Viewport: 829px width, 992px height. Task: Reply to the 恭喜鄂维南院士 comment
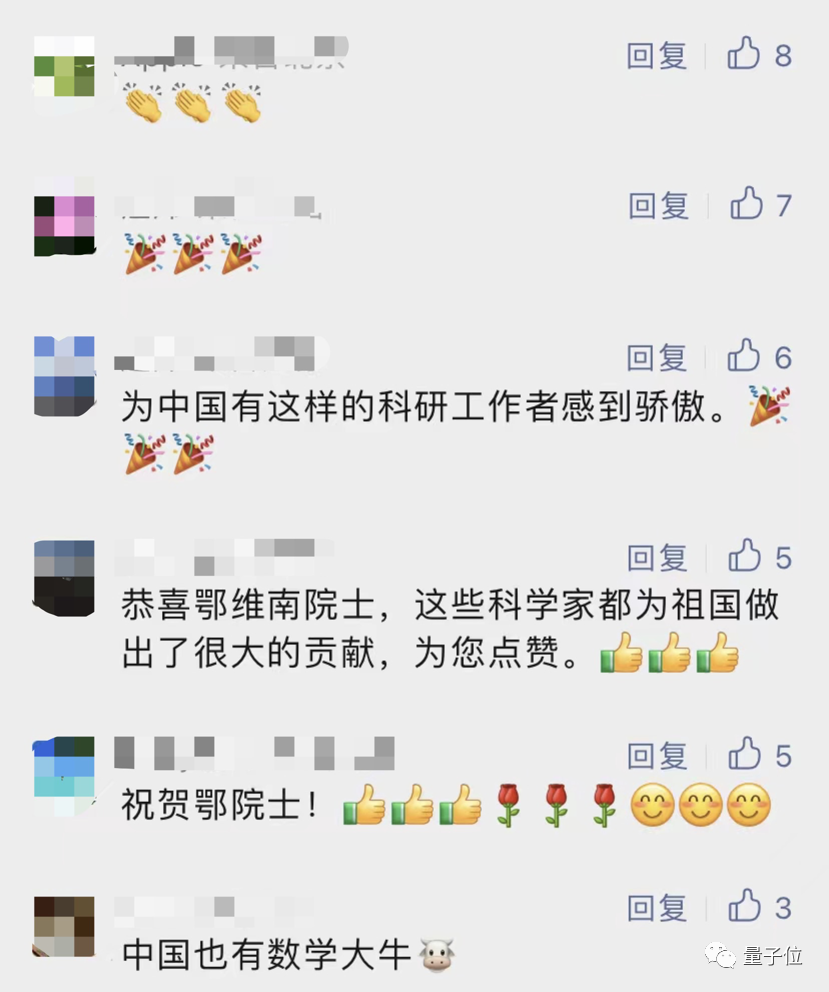(657, 557)
